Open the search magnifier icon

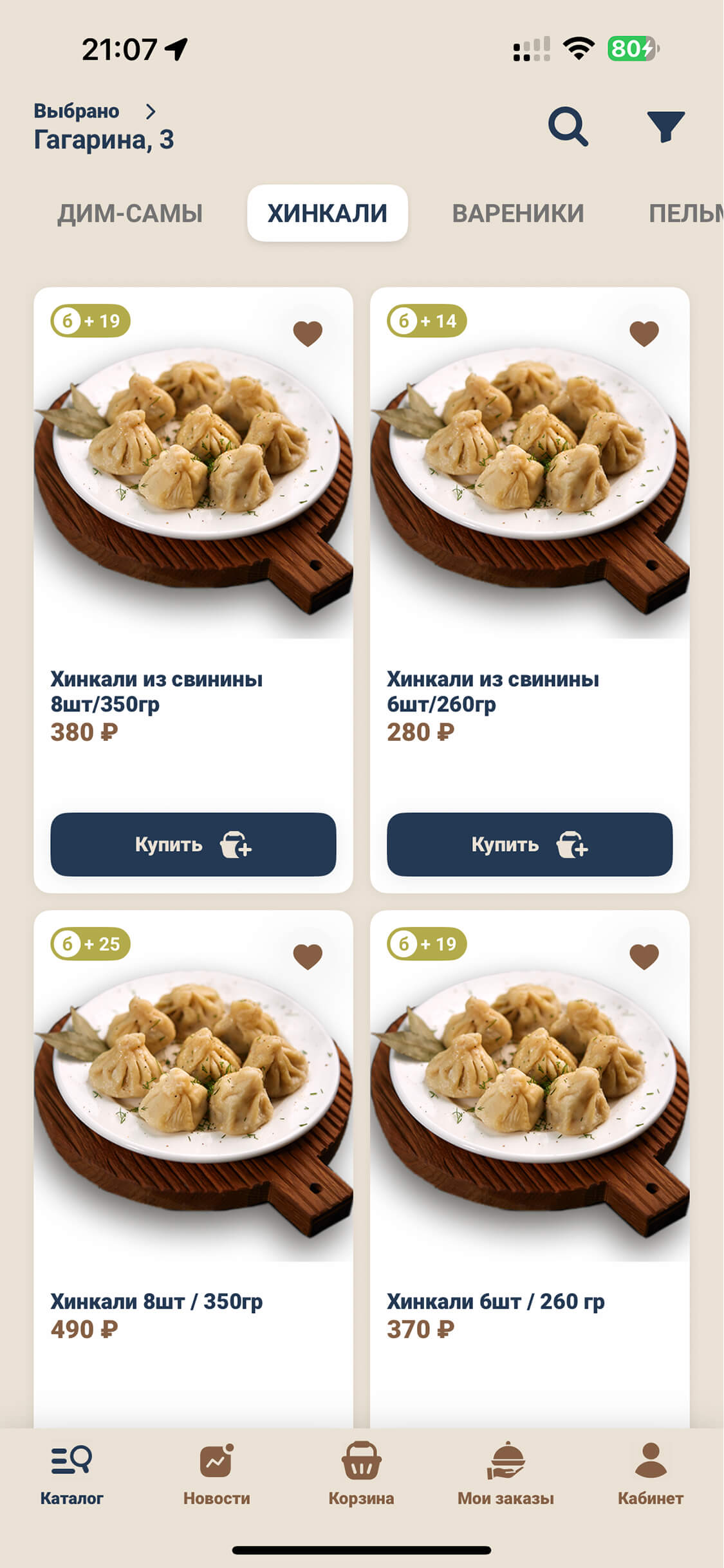coord(568,126)
